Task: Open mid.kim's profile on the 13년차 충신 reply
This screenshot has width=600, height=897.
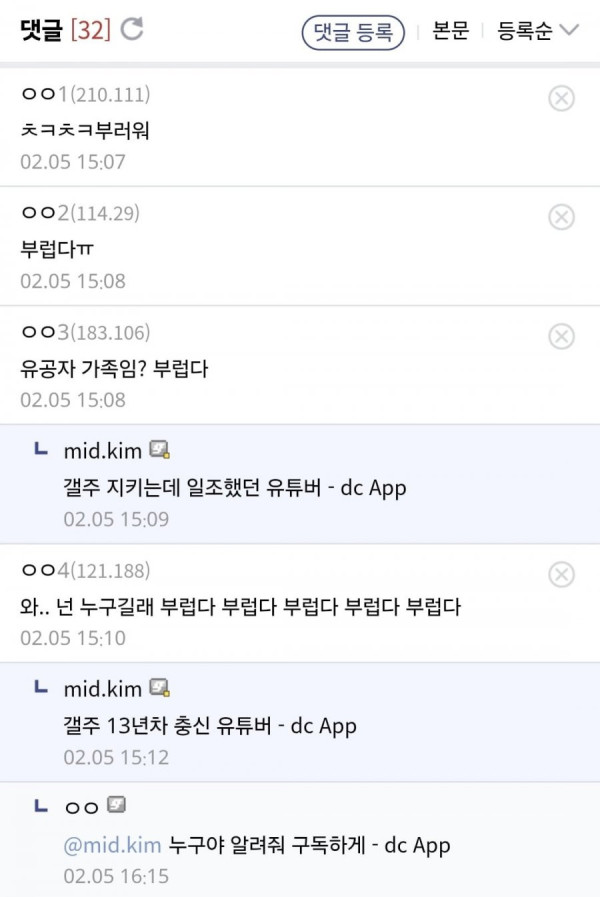Action: [103, 688]
